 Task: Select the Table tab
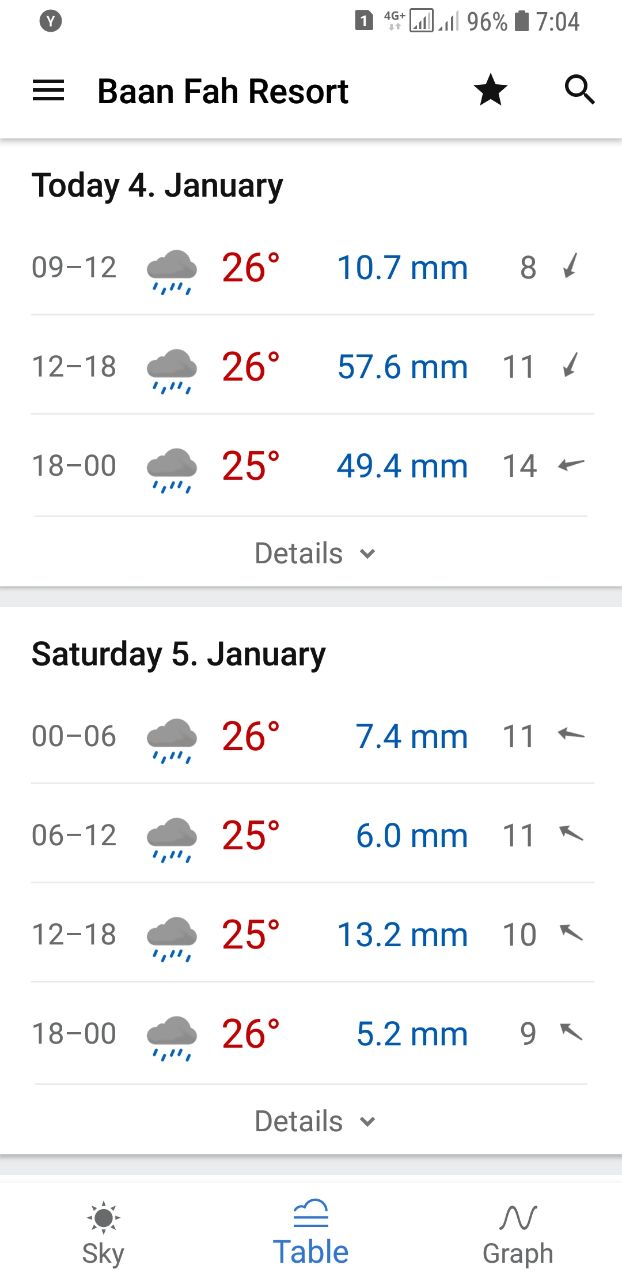pos(311,1234)
